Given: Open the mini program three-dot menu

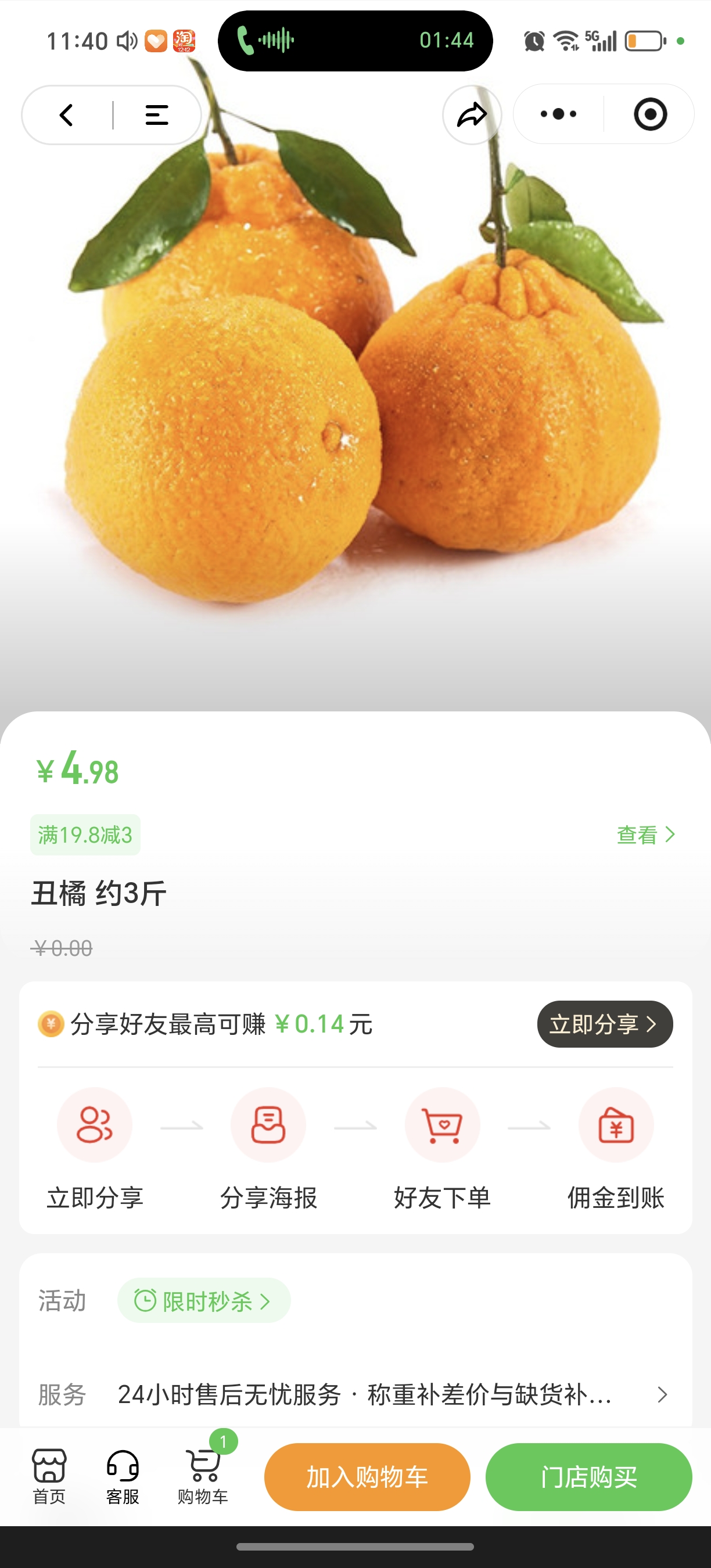Looking at the screenshot, I should [x=558, y=114].
